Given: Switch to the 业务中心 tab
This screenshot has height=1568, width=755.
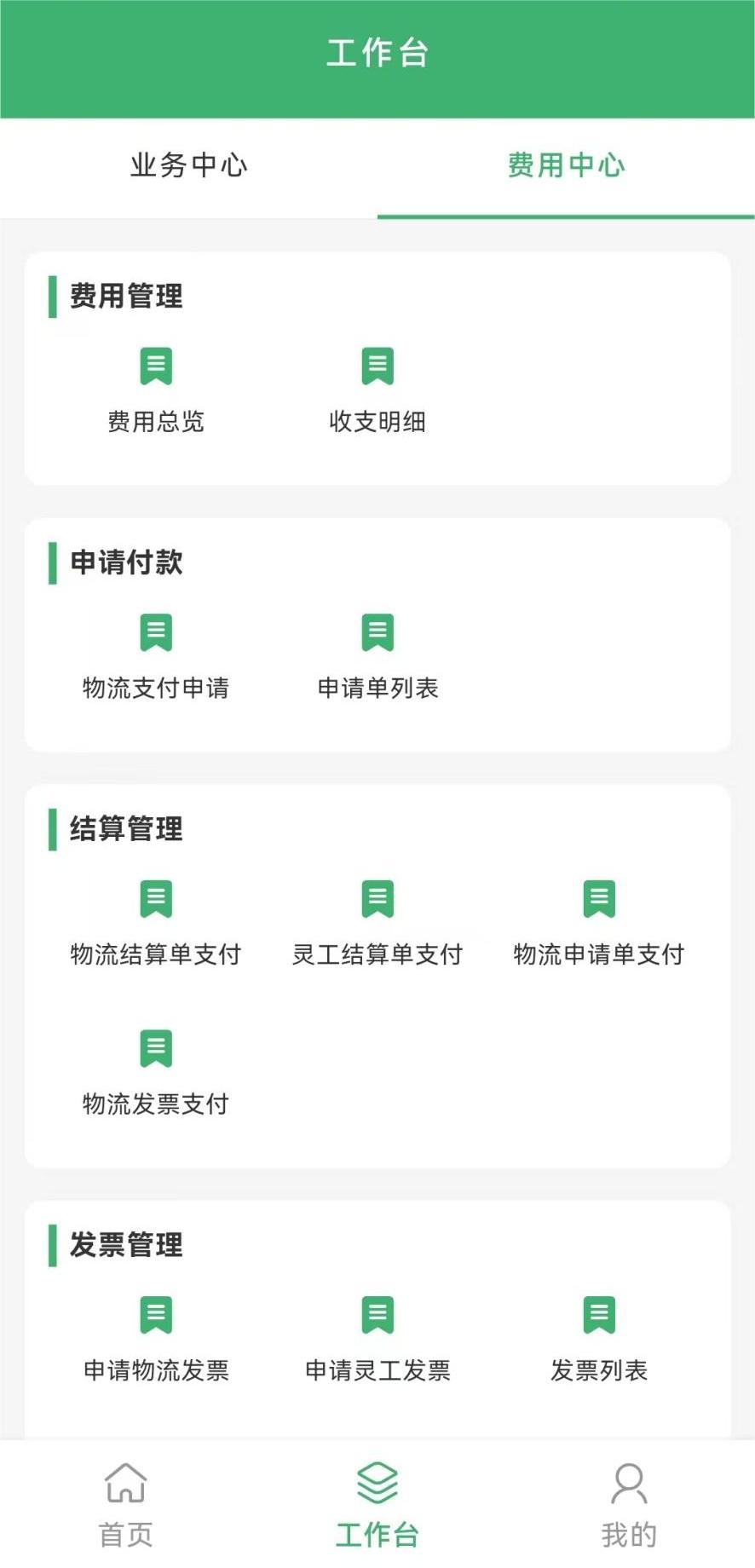Looking at the screenshot, I should (188, 167).
